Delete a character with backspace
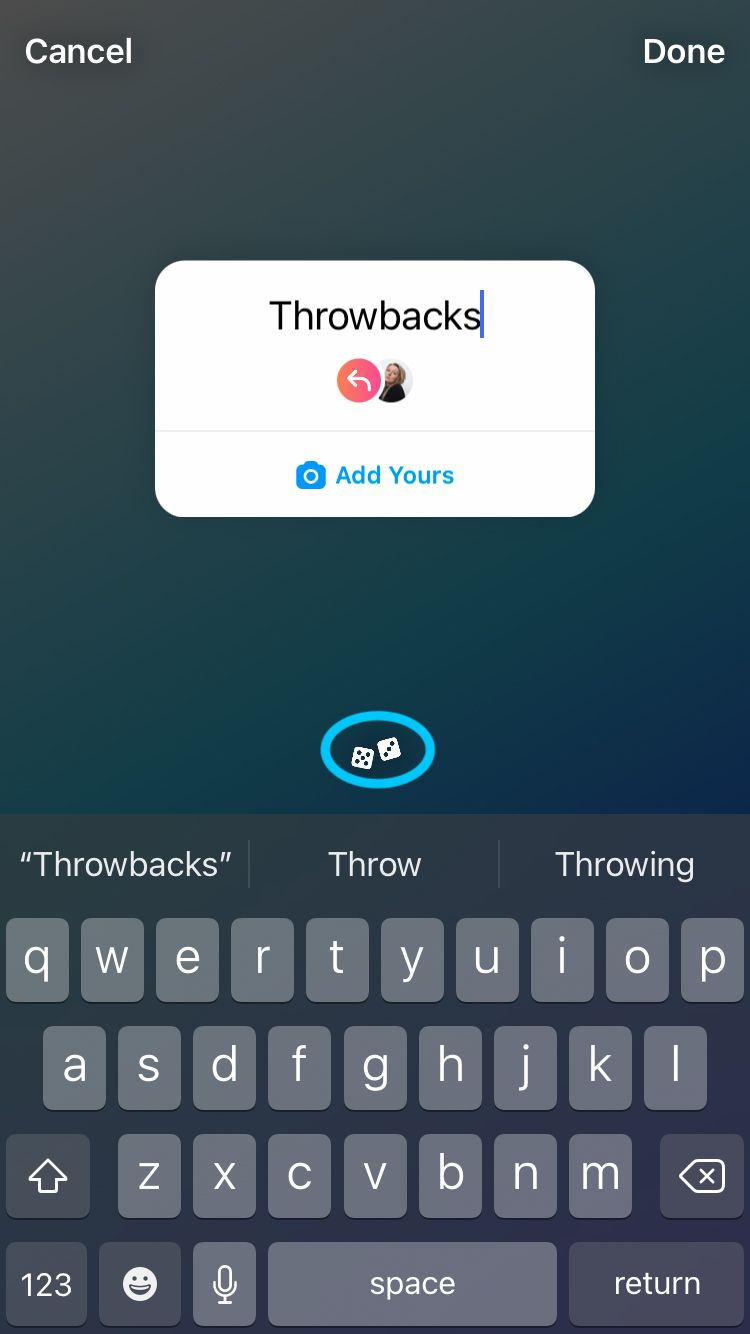 click(x=701, y=1177)
